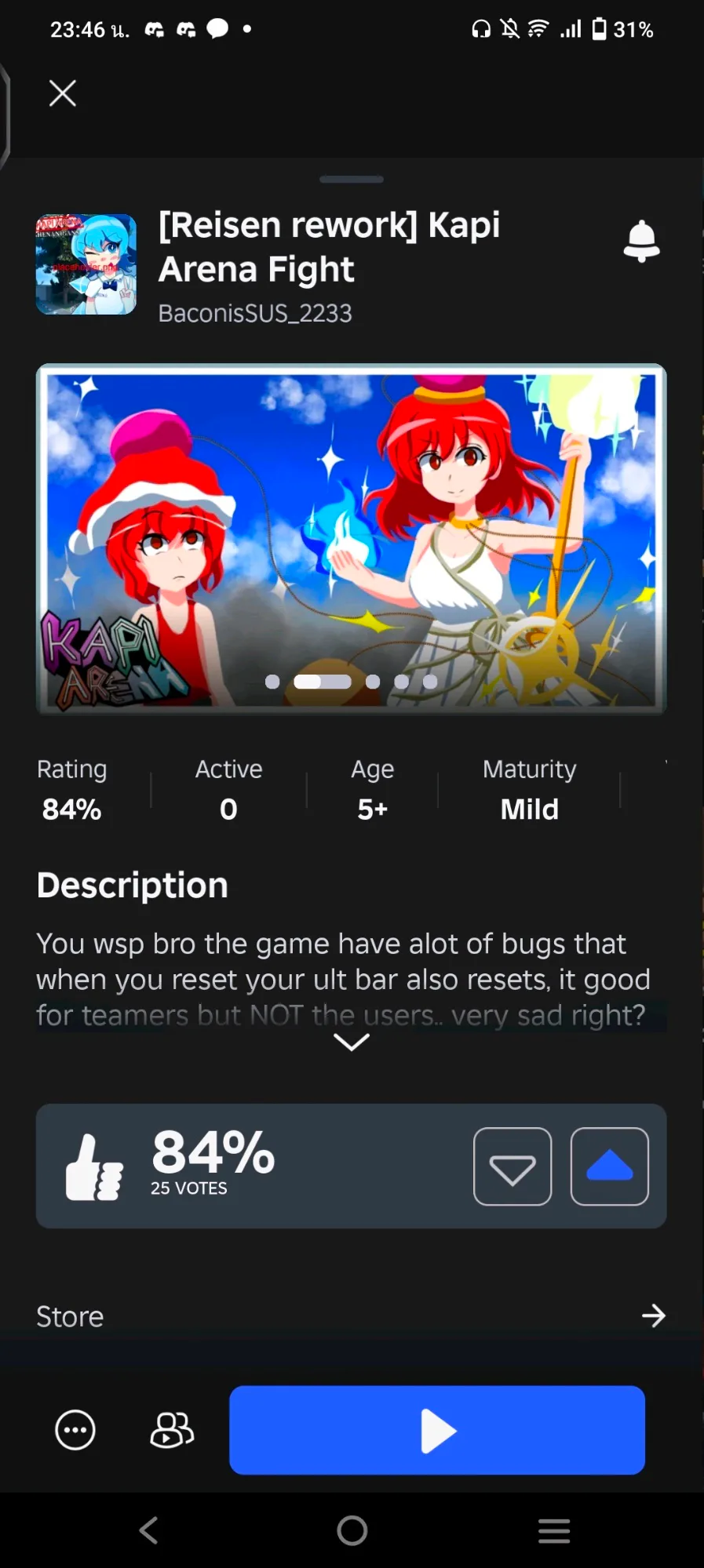Expand the full game description
Viewport: 704px width, 1568px height.
click(x=351, y=1042)
